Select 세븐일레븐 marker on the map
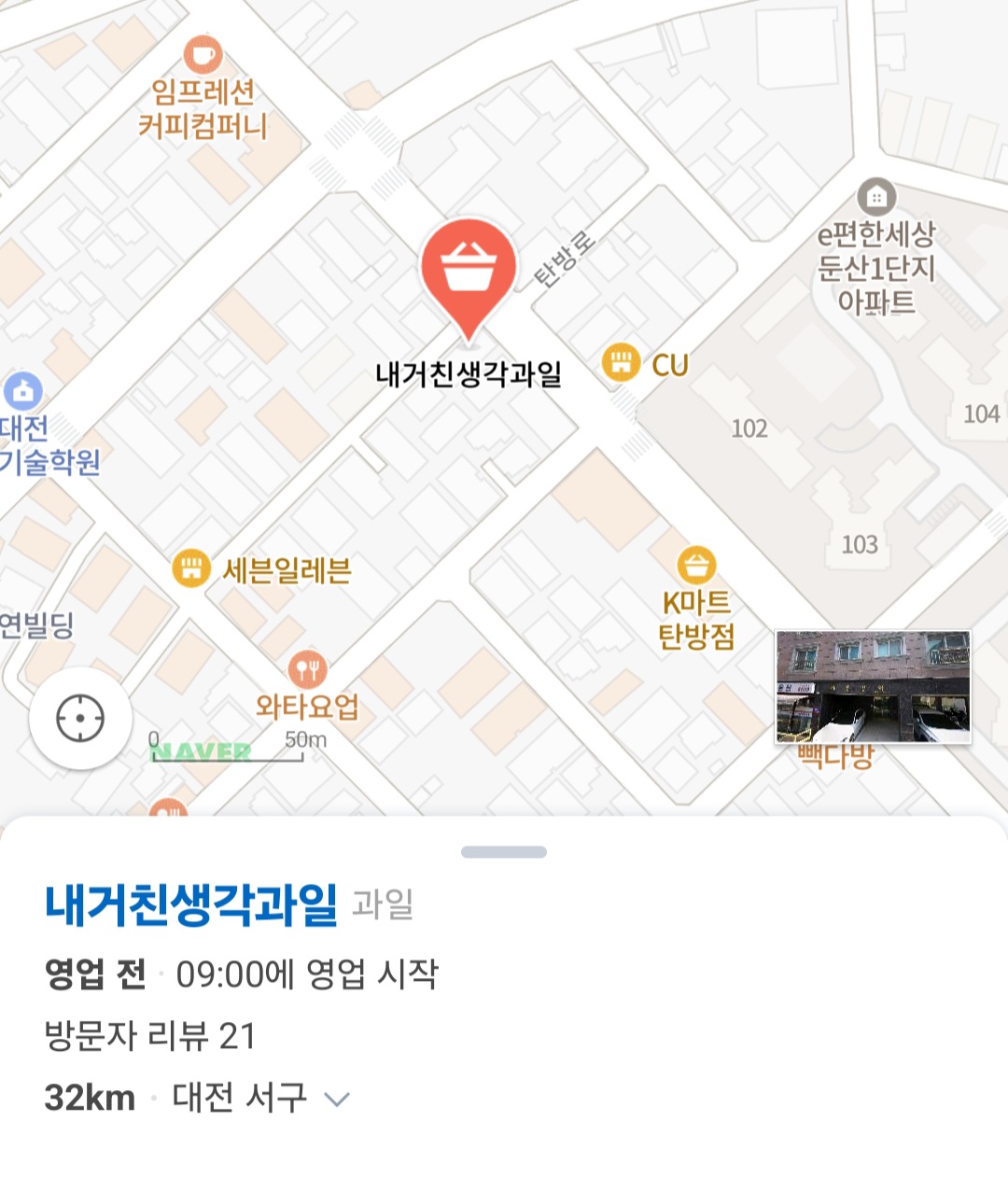Viewport: 1008px width, 1177px height. pos(192,568)
